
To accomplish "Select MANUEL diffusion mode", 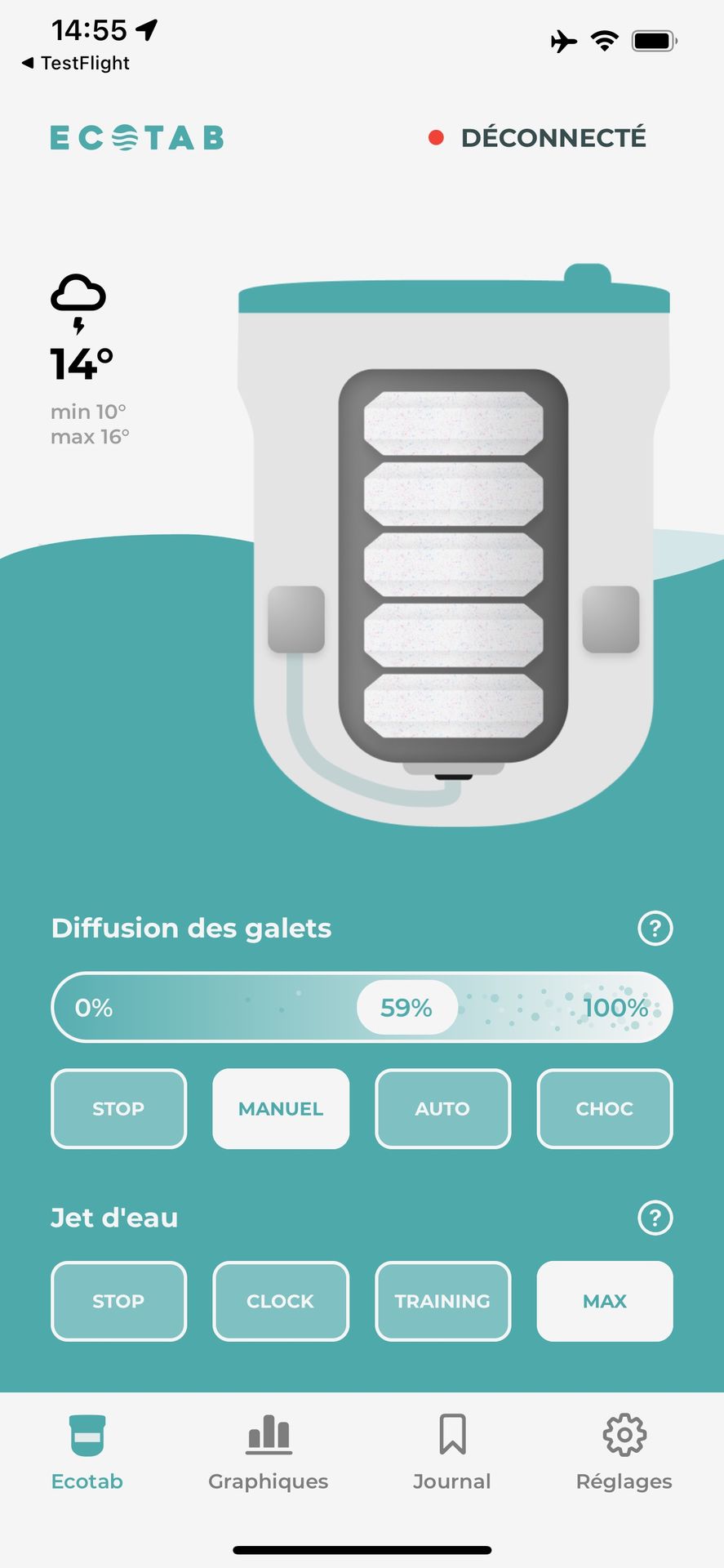I will tap(281, 1108).
